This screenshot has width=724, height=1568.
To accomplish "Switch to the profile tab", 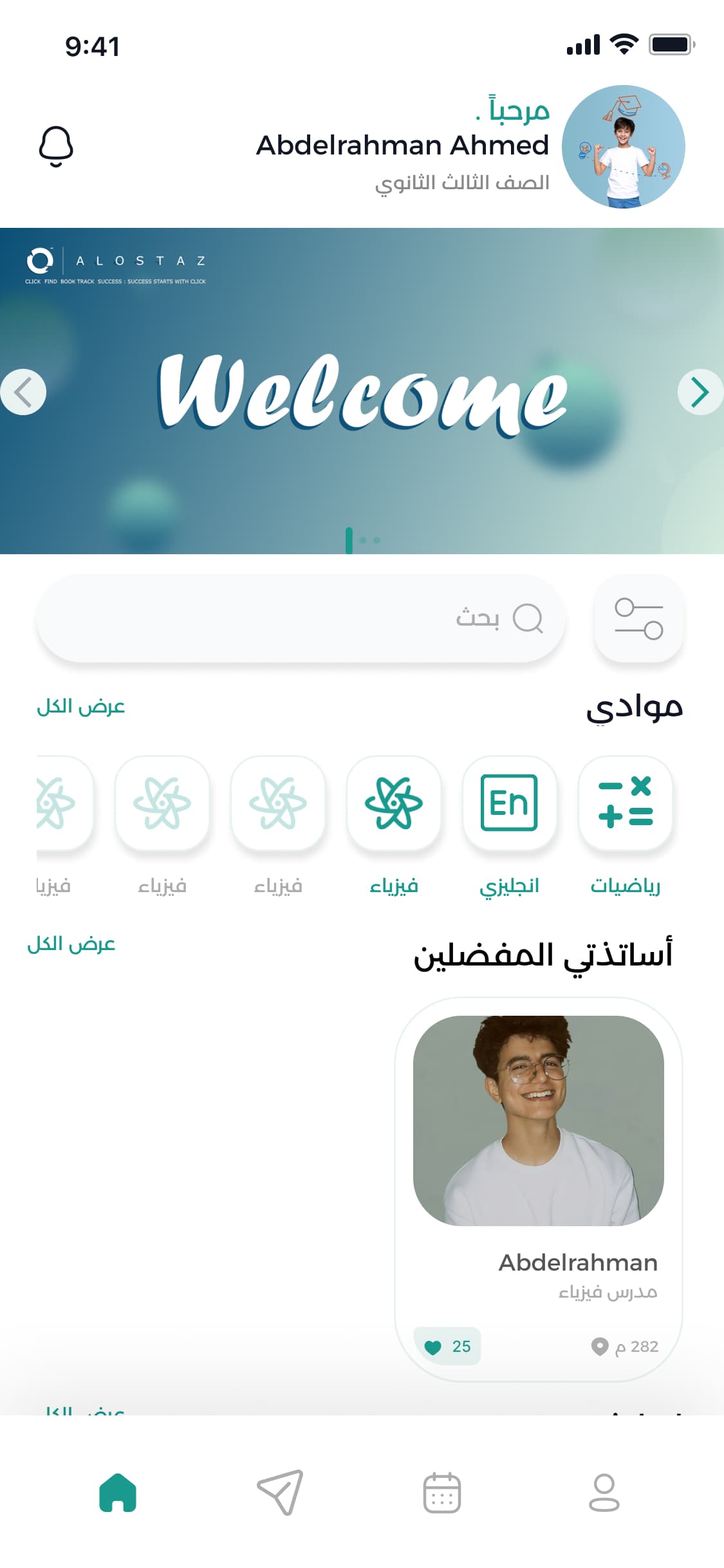I will [604, 1492].
